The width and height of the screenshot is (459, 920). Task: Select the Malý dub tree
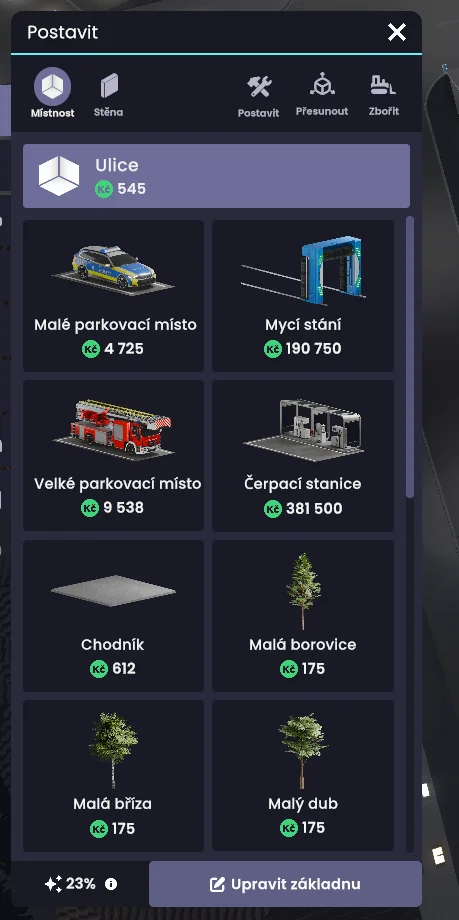click(303, 775)
